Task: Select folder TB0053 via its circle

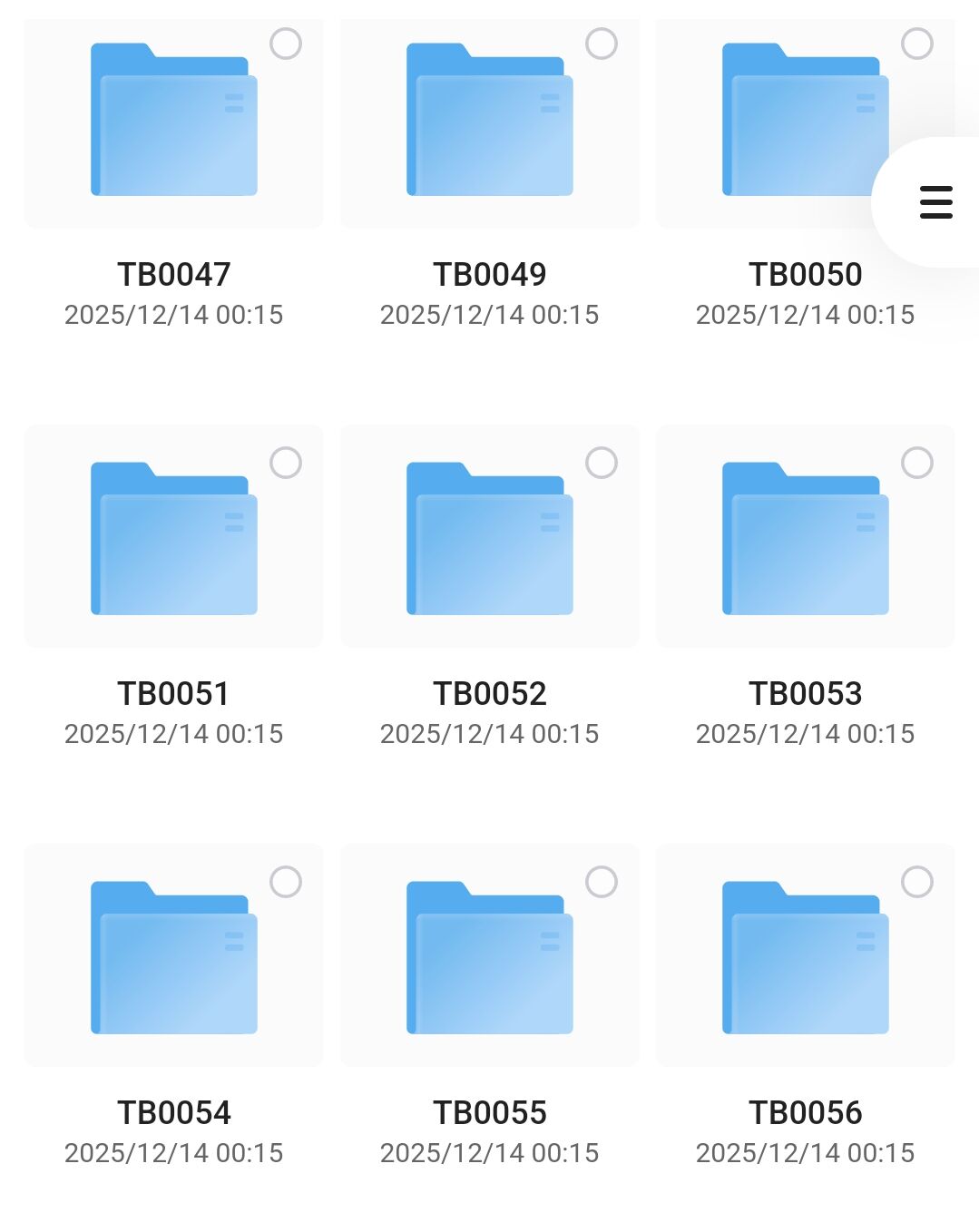Action: click(916, 463)
